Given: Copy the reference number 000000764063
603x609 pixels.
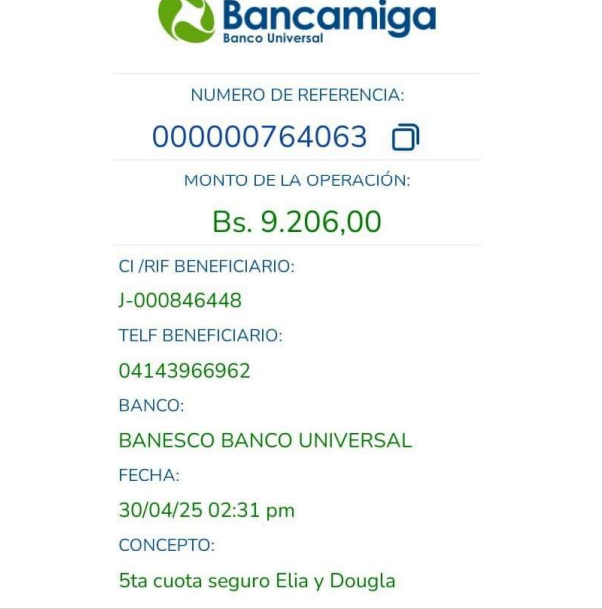Looking at the screenshot, I should [x=405, y=138].
